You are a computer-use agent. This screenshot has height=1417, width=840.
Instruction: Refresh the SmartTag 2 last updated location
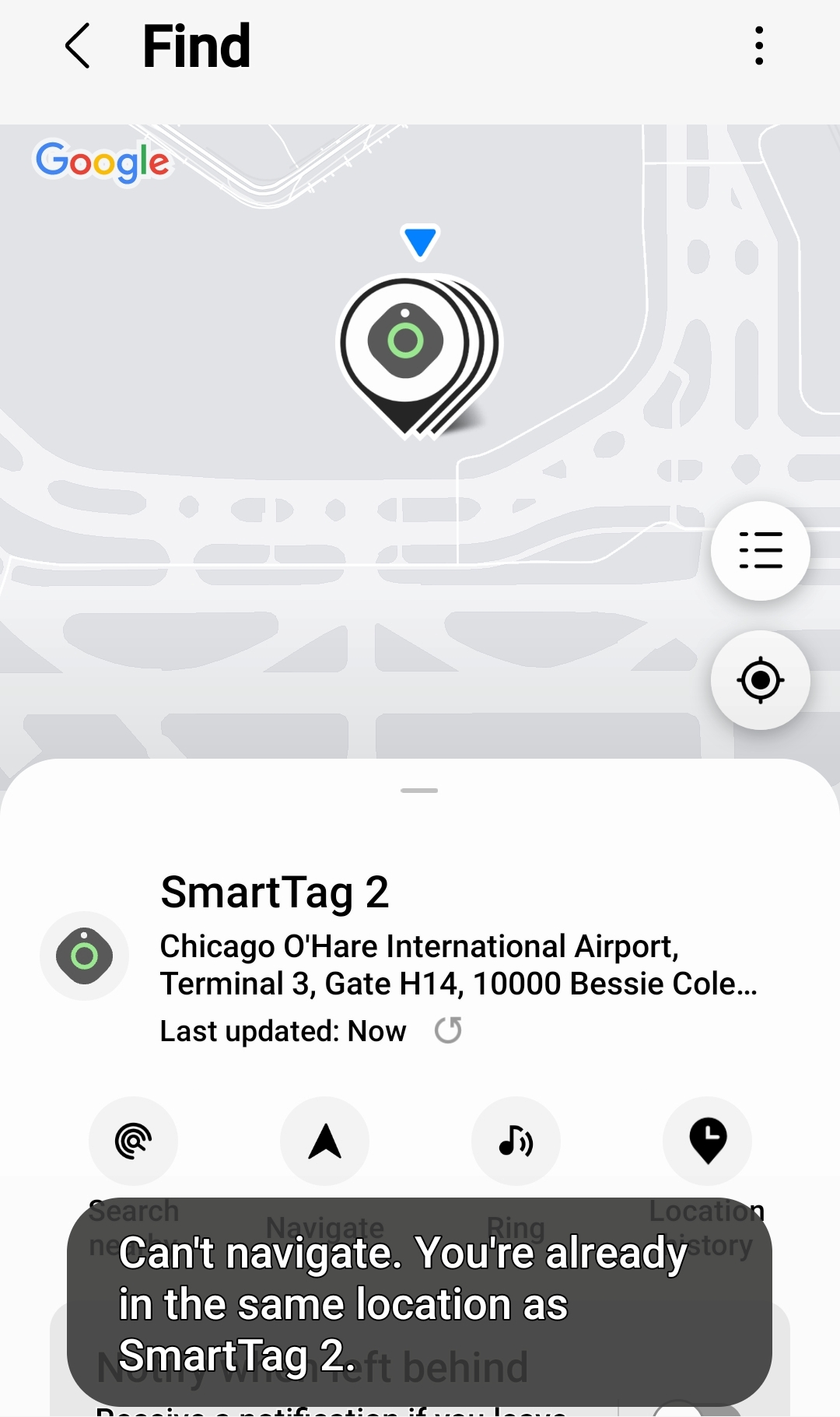pyautogui.click(x=448, y=1030)
